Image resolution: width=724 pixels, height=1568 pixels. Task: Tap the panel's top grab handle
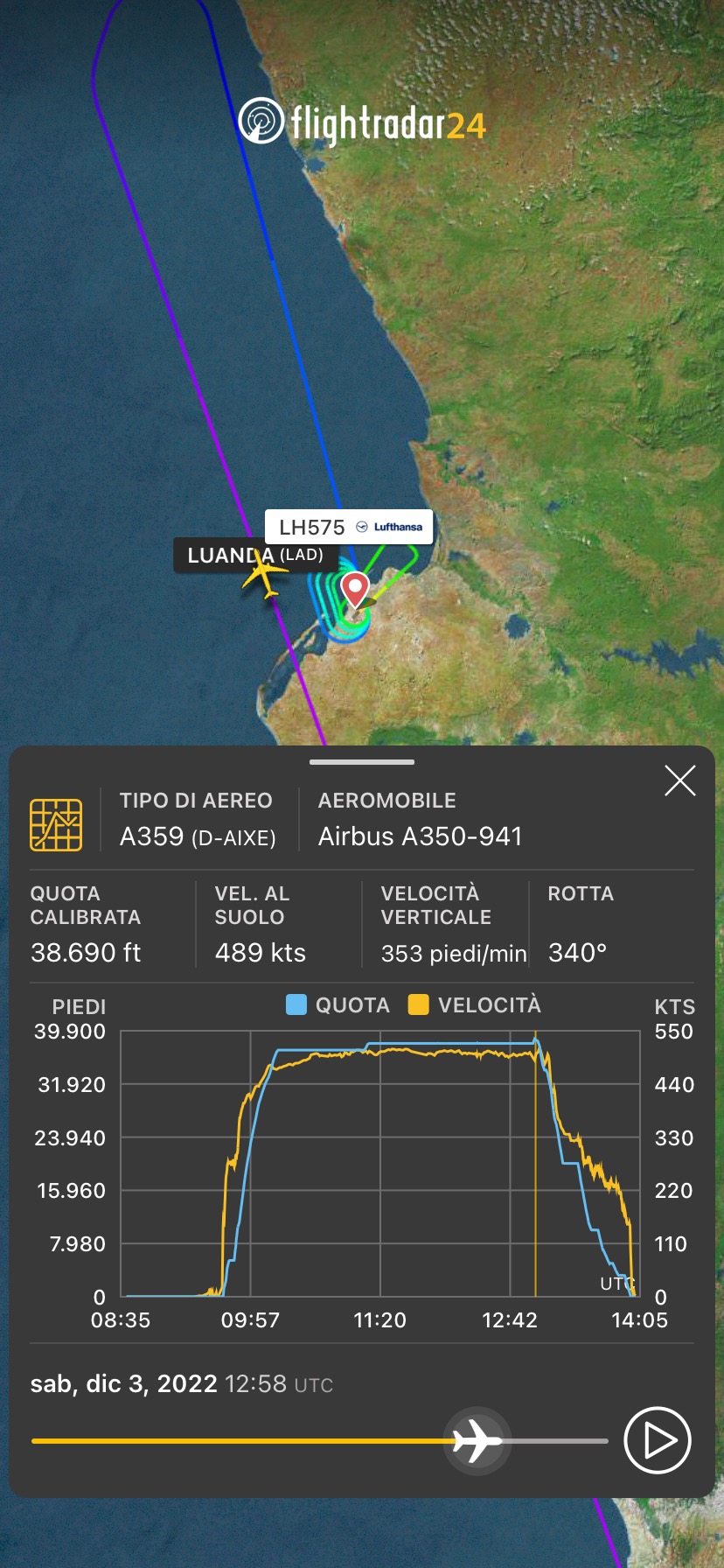(x=362, y=762)
